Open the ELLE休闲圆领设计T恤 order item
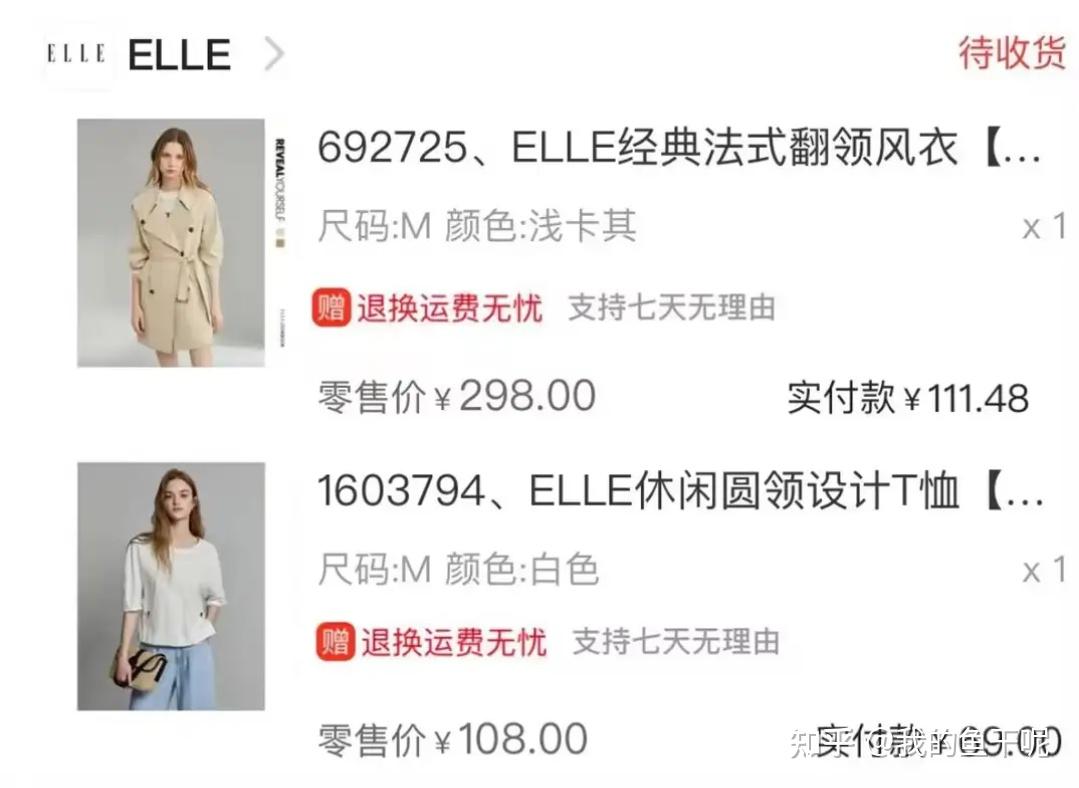Screen dimensions: 1079x788 678,492
